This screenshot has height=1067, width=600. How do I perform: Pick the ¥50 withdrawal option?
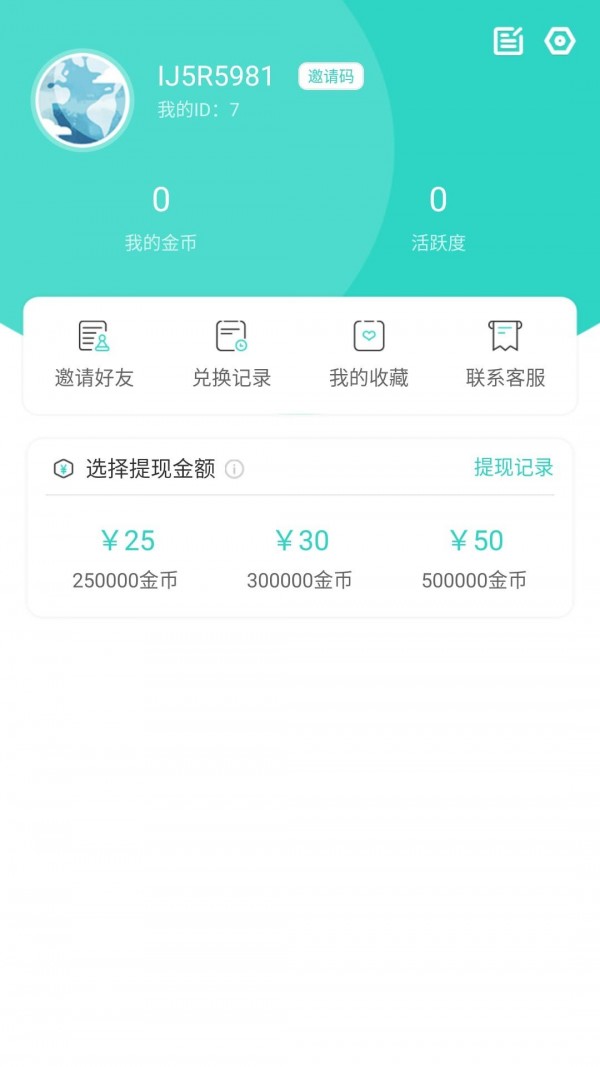point(474,557)
